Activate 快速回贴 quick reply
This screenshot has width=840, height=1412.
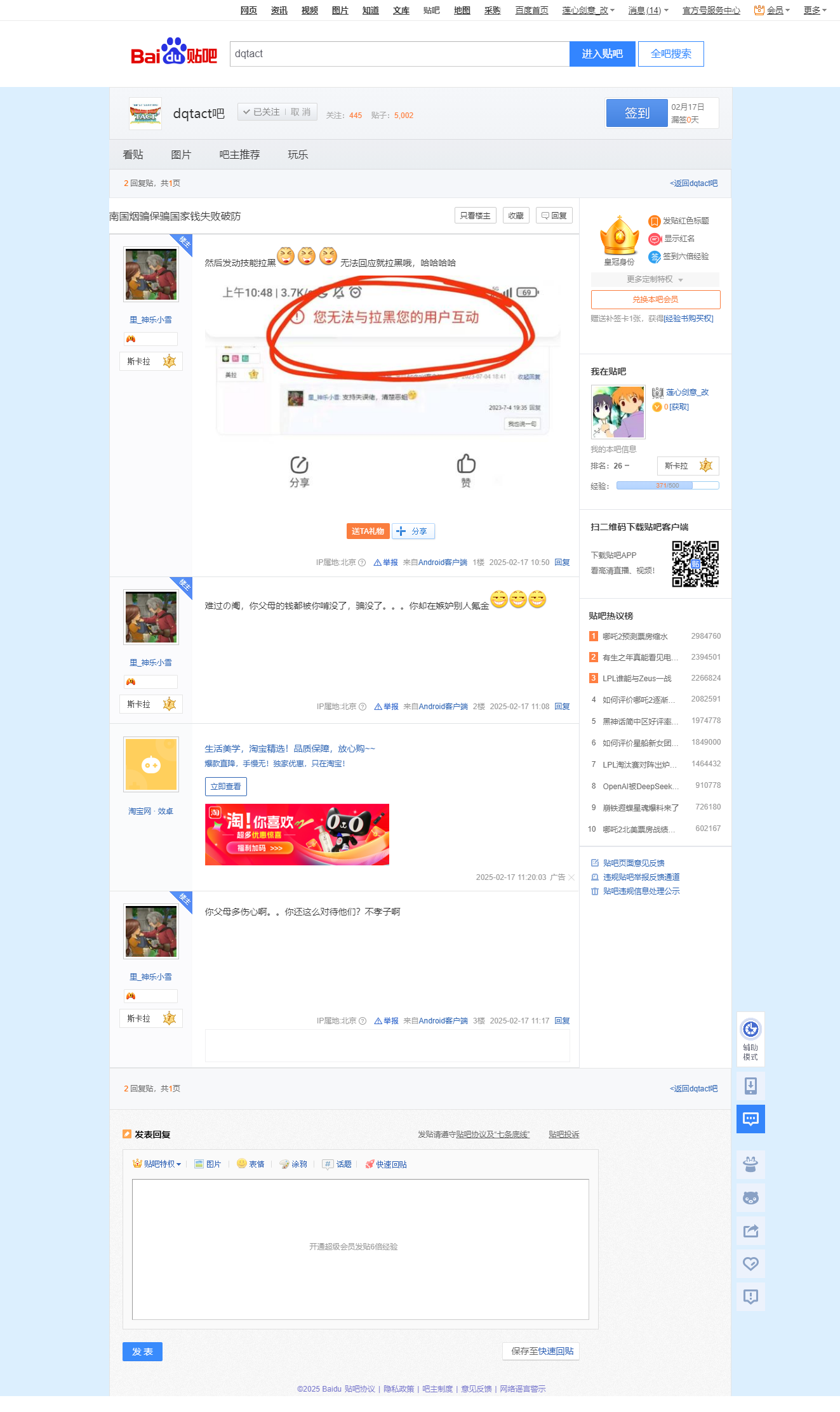point(386,1164)
